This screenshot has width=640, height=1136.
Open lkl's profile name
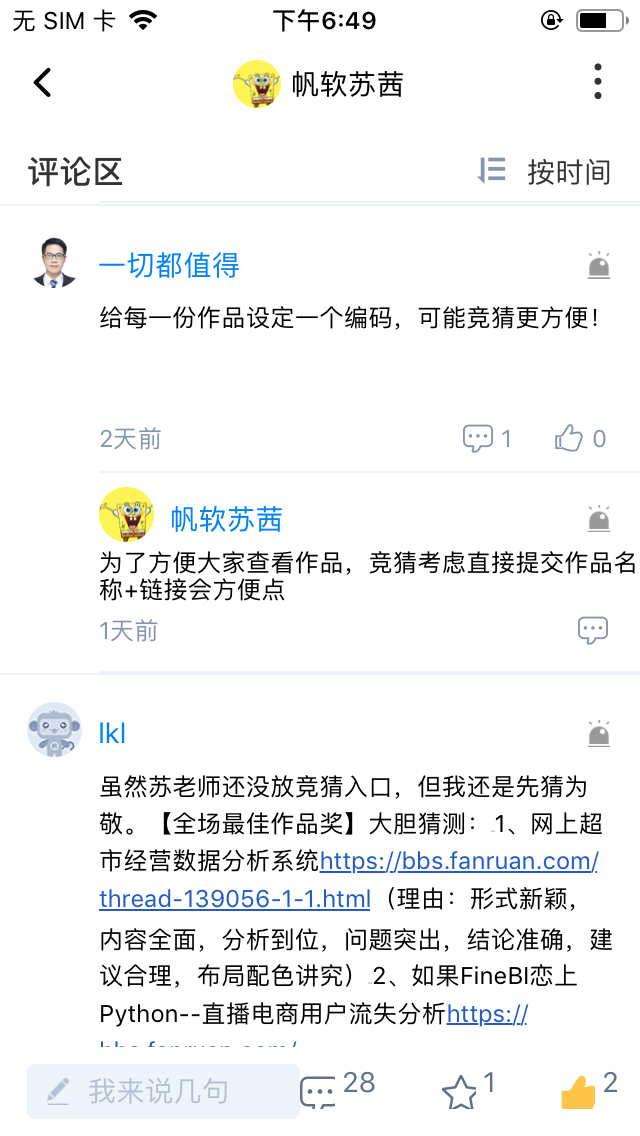click(x=112, y=733)
